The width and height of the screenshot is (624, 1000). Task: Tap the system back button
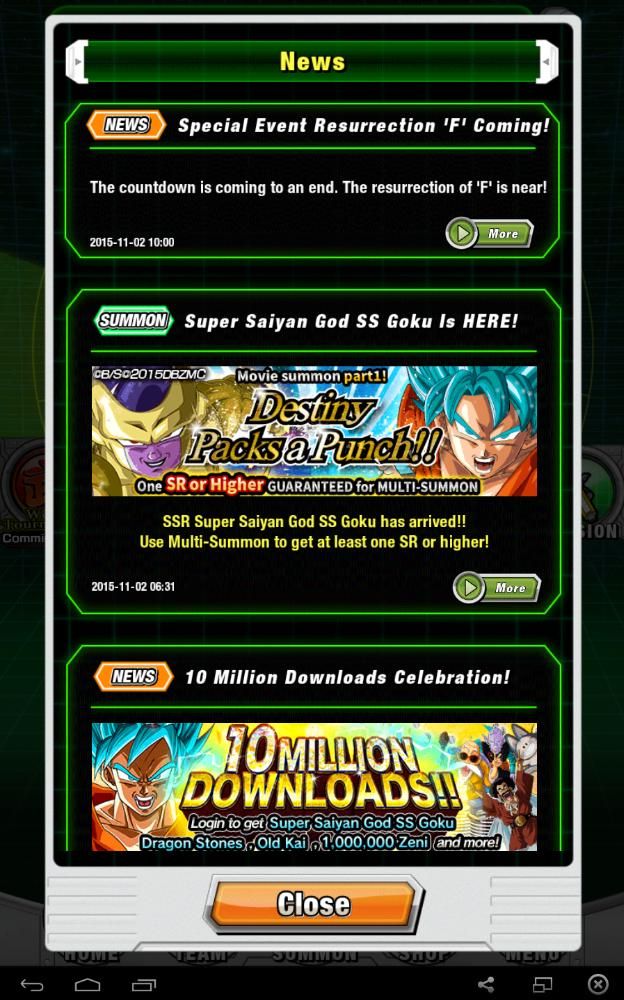(x=32, y=985)
